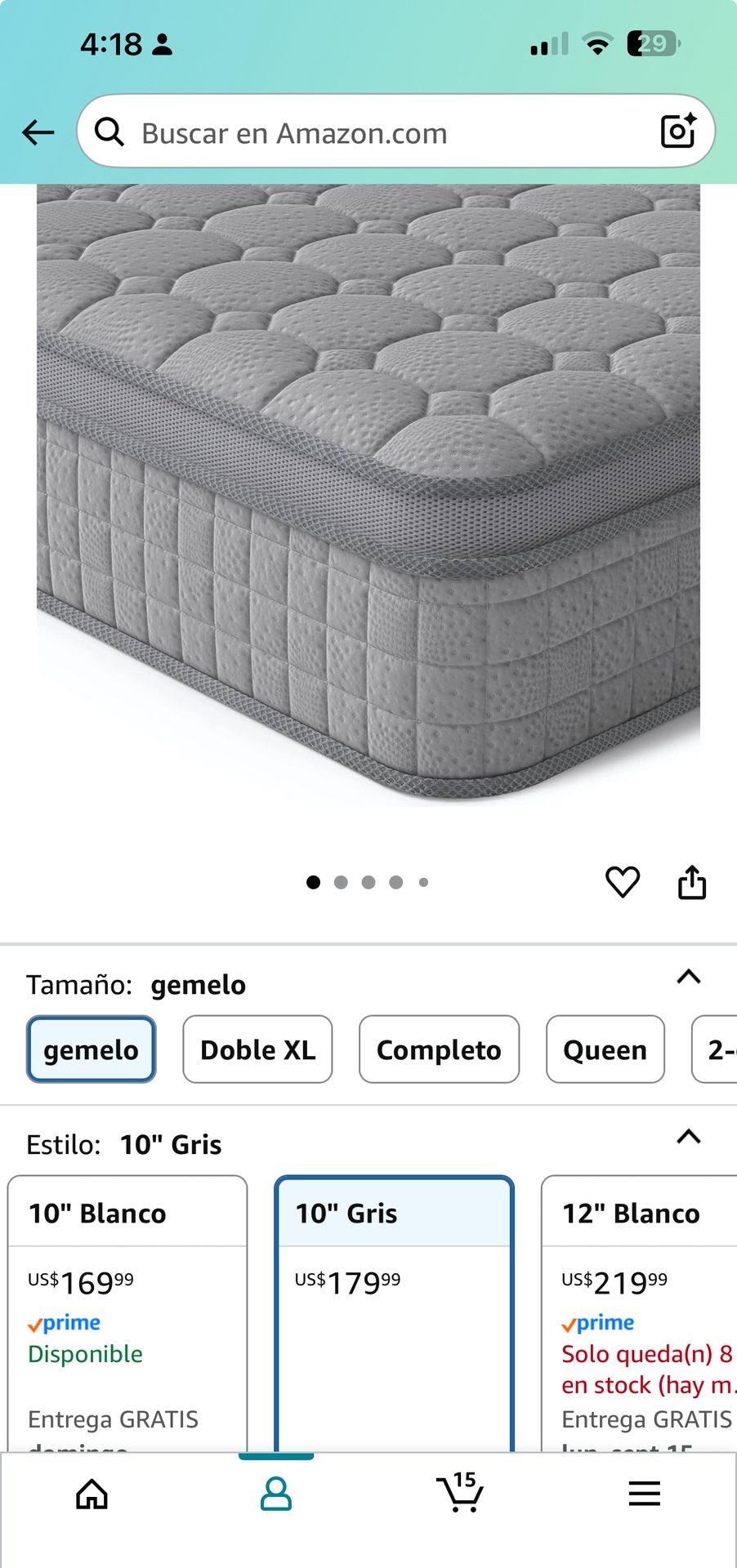Select the Completo size tab

tap(438, 1049)
